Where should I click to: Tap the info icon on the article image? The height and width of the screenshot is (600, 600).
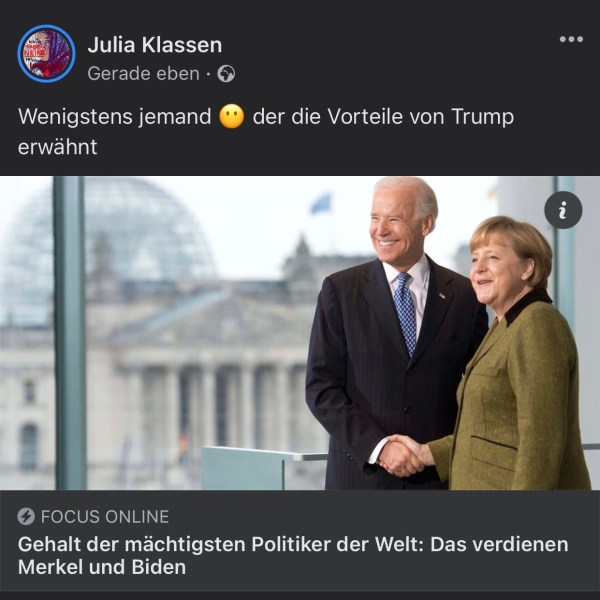click(563, 210)
